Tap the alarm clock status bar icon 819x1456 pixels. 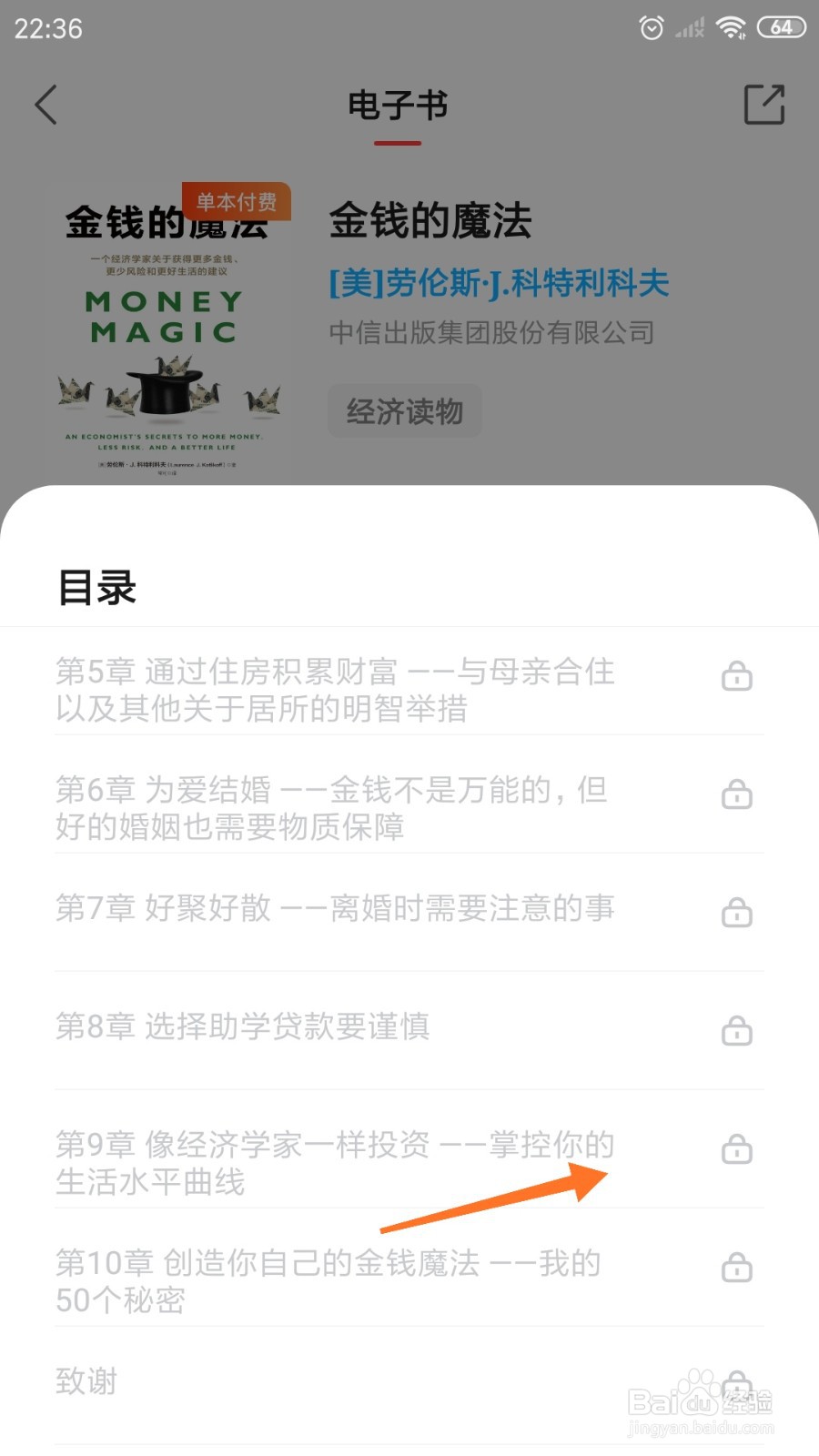pos(652,27)
